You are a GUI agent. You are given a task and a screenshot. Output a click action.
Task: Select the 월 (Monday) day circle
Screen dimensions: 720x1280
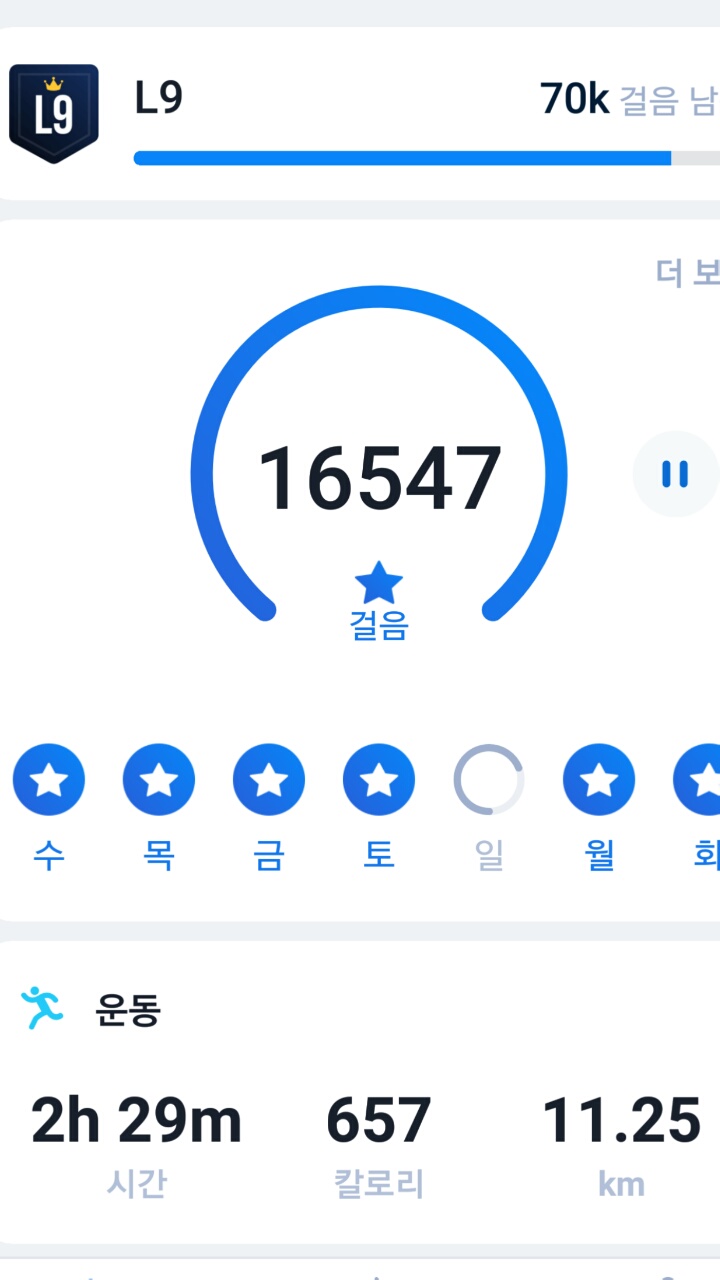599,780
